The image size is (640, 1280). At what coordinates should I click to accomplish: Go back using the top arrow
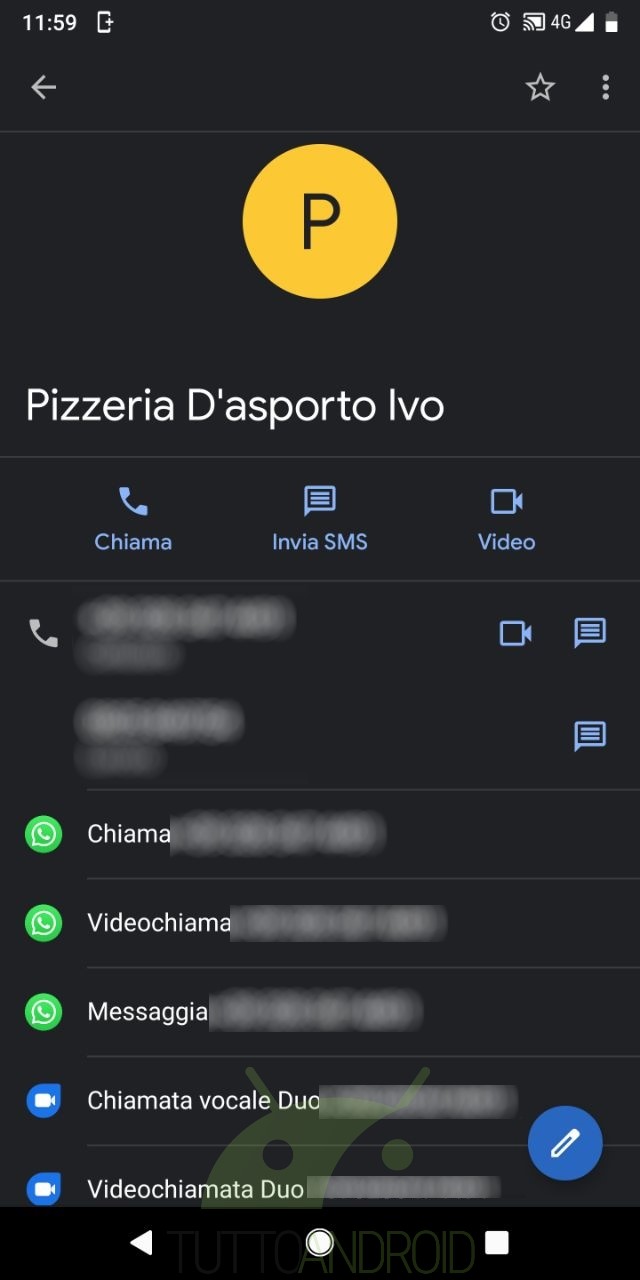pos(43,88)
